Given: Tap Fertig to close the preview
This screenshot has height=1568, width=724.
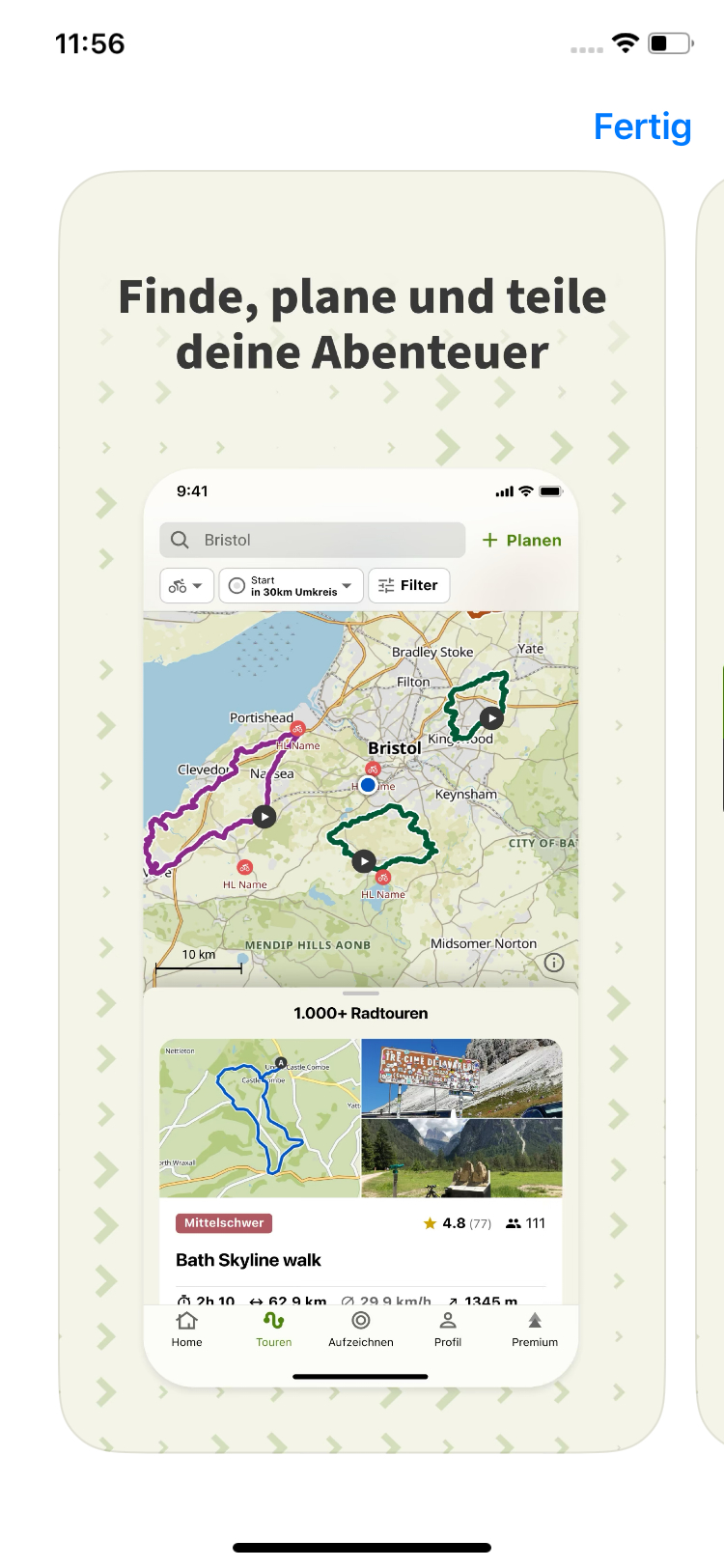Looking at the screenshot, I should click(642, 126).
